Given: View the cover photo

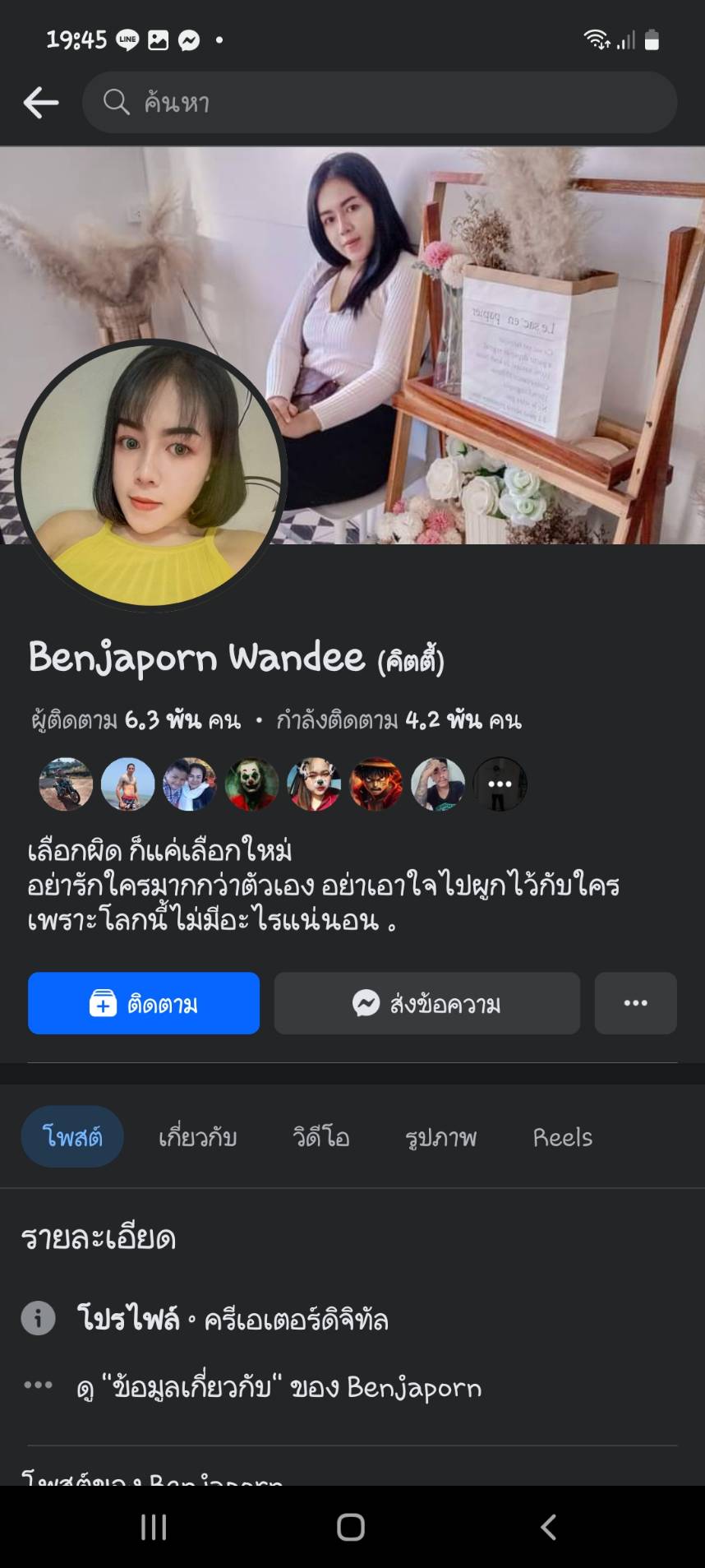Looking at the screenshot, I should (x=493, y=329).
